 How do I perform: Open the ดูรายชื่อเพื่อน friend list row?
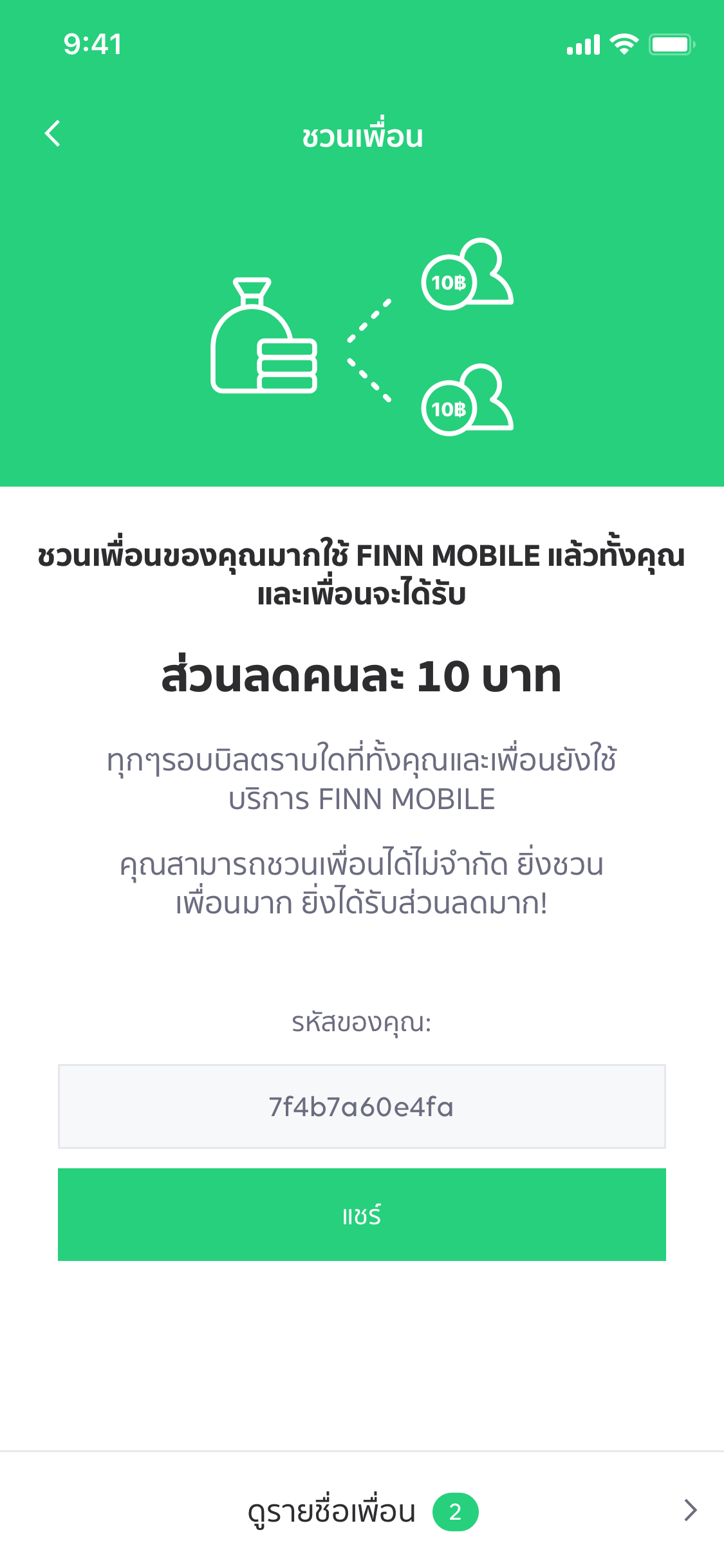(362, 1511)
